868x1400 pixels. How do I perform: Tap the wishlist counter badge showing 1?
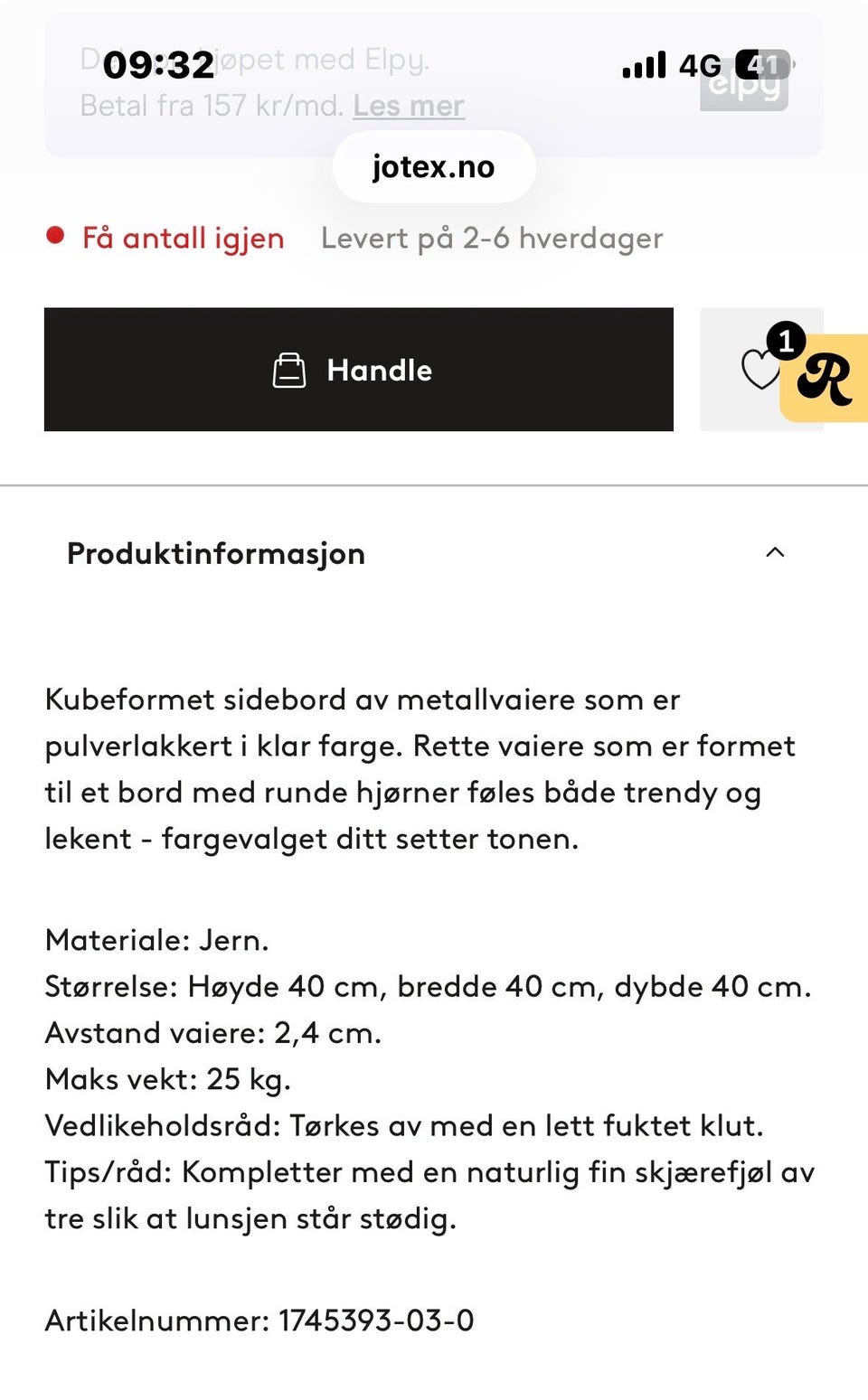pos(786,341)
